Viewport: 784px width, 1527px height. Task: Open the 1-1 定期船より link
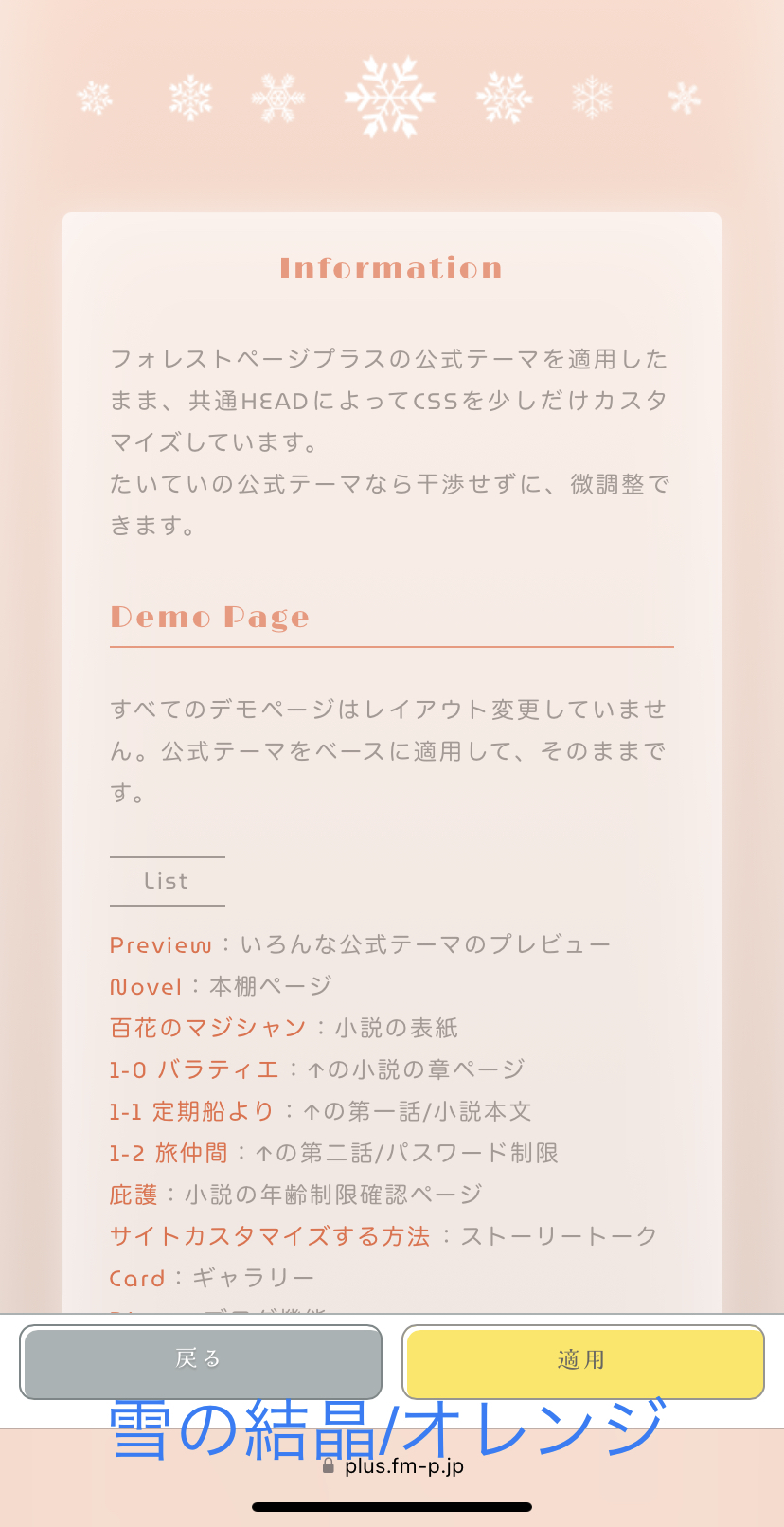click(x=191, y=1111)
